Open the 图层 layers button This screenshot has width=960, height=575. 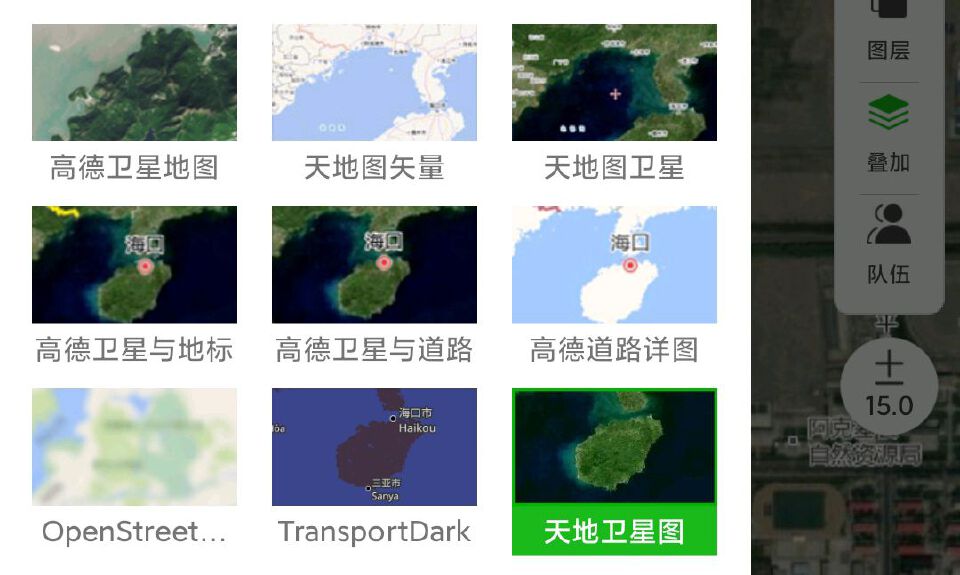tap(888, 30)
